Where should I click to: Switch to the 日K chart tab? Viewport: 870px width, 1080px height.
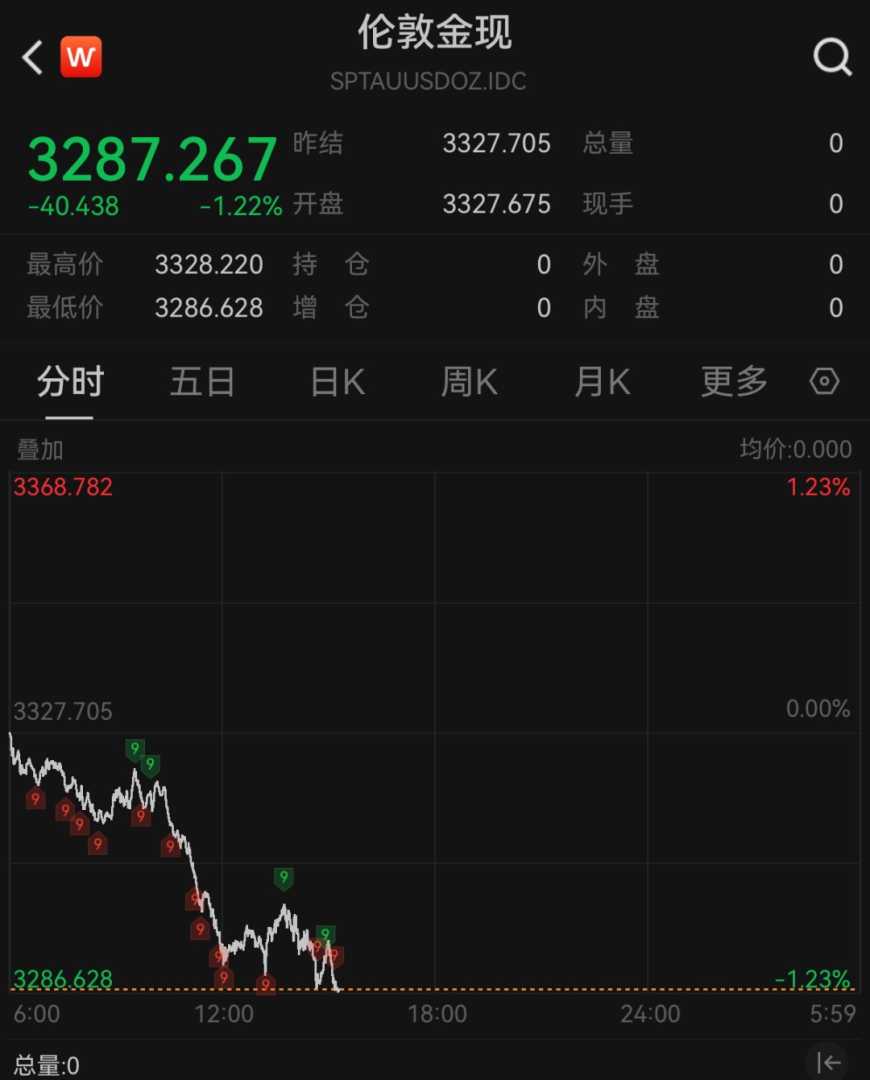pyautogui.click(x=337, y=382)
